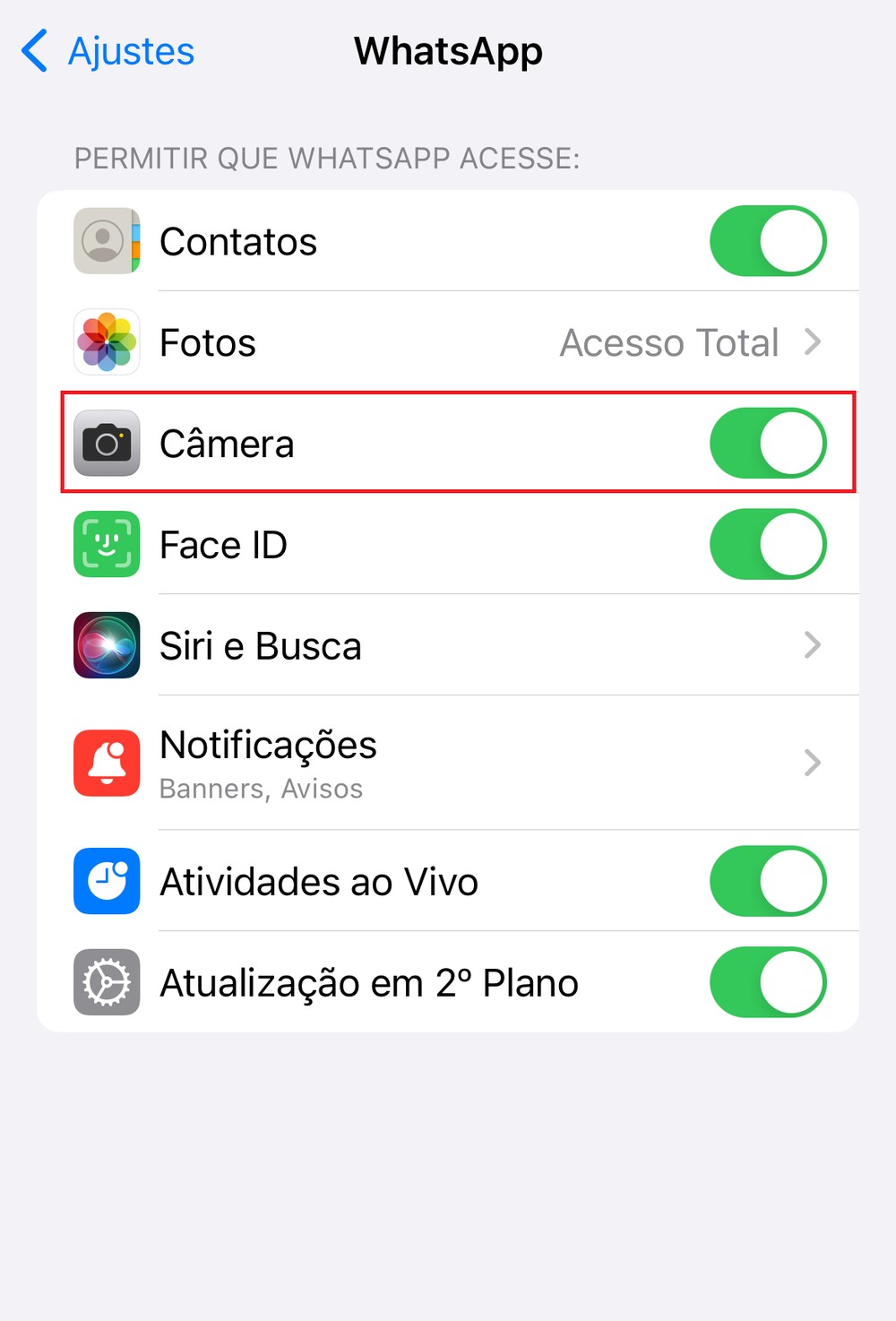Toggle Face ID off
896x1321 pixels.
[768, 544]
